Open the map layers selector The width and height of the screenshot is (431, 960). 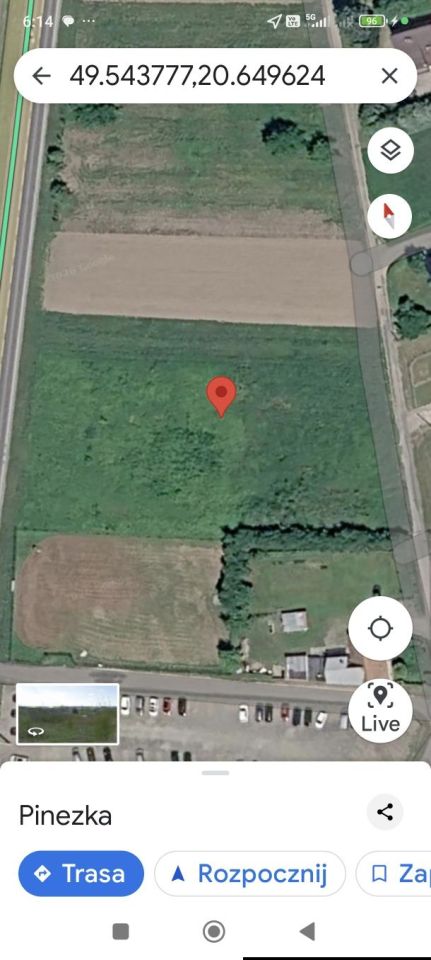click(391, 150)
